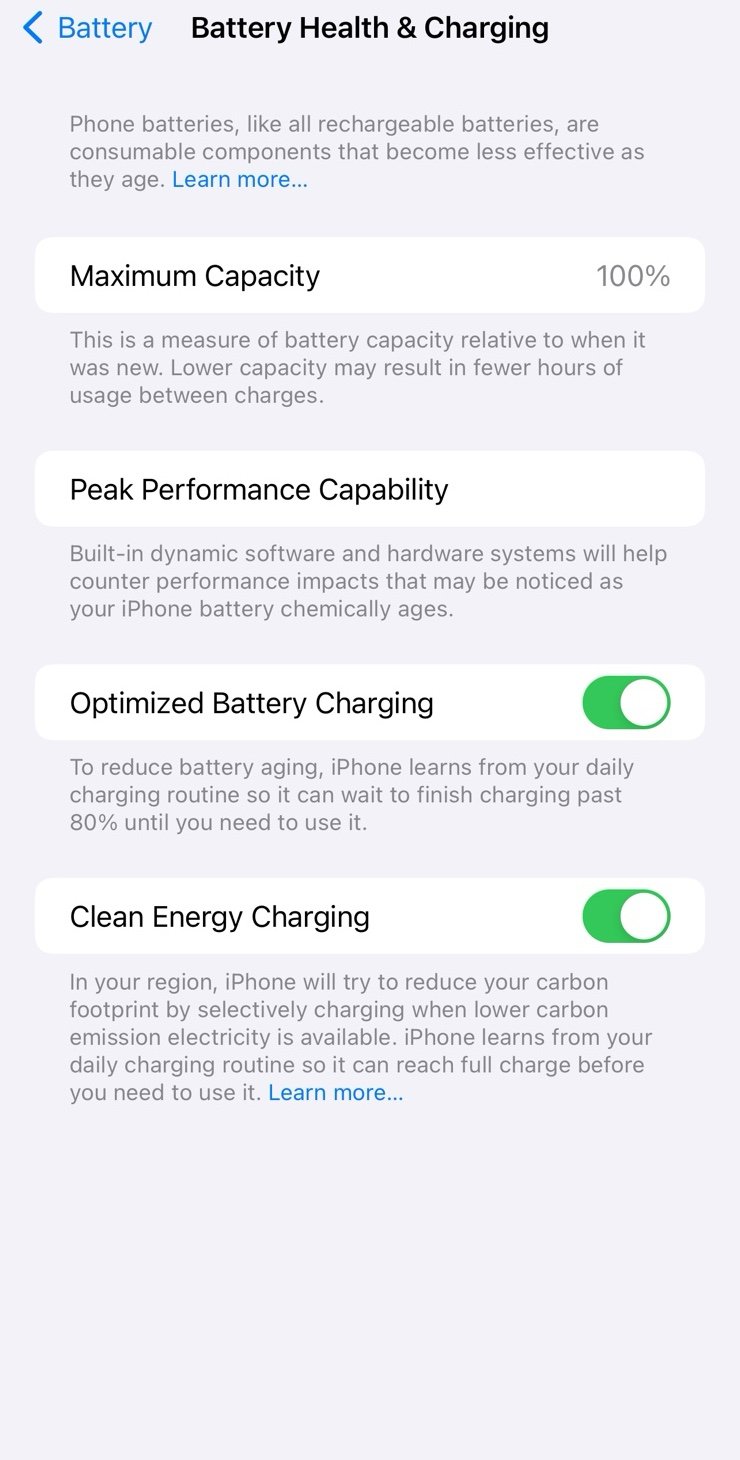
Task: Select the Optimized Battery Charging switch knob
Action: (645, 703)
